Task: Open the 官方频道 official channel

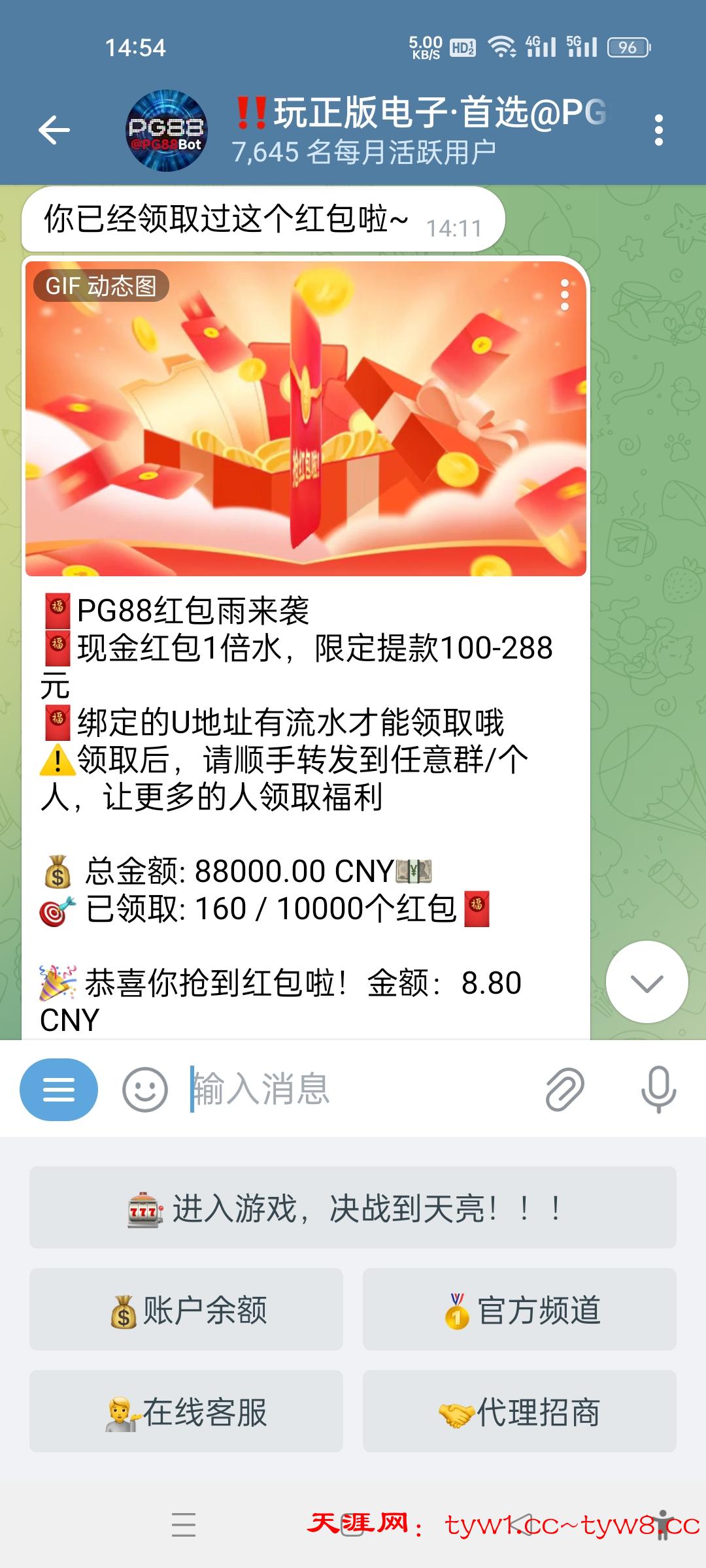Action: point(519,1309)
